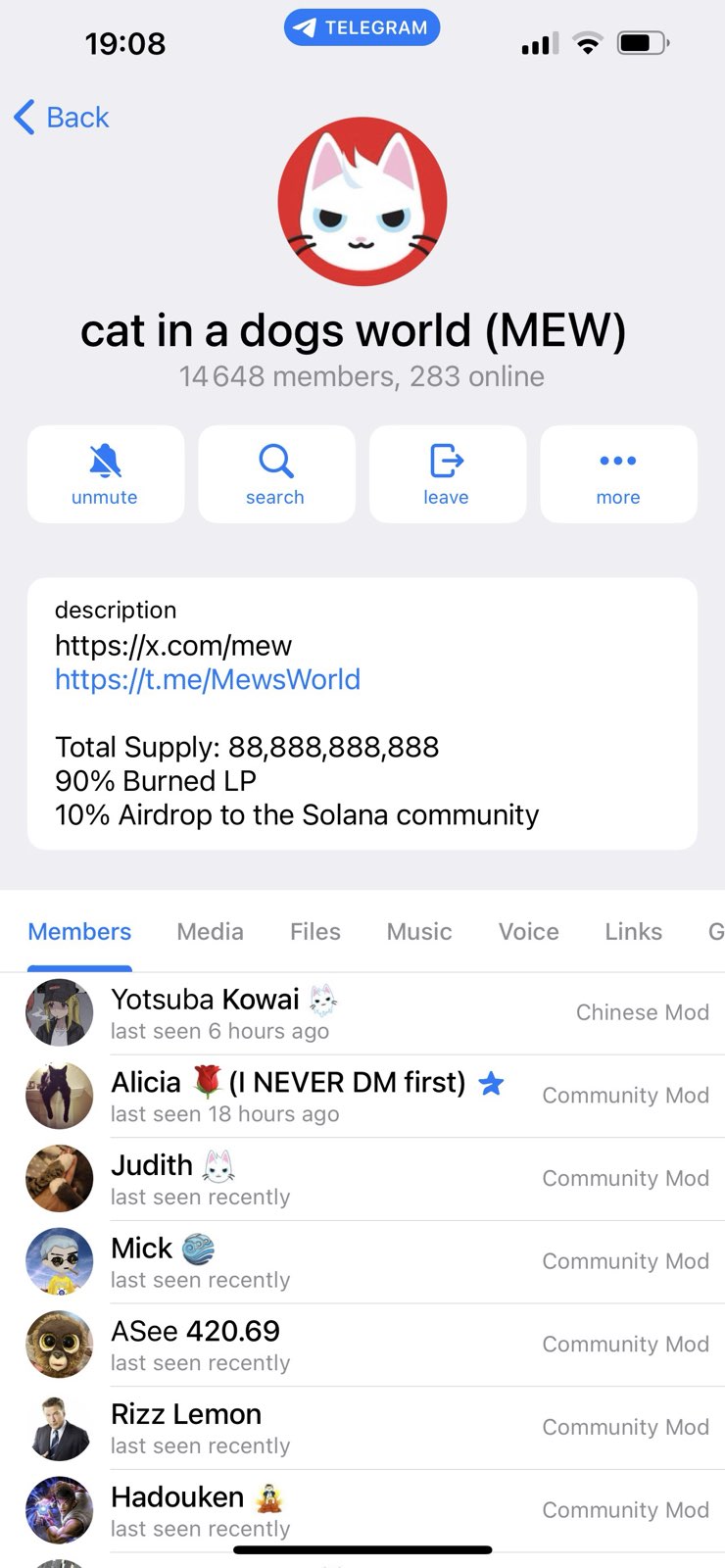Return to Telegram via the status pill

pos(362,27)
